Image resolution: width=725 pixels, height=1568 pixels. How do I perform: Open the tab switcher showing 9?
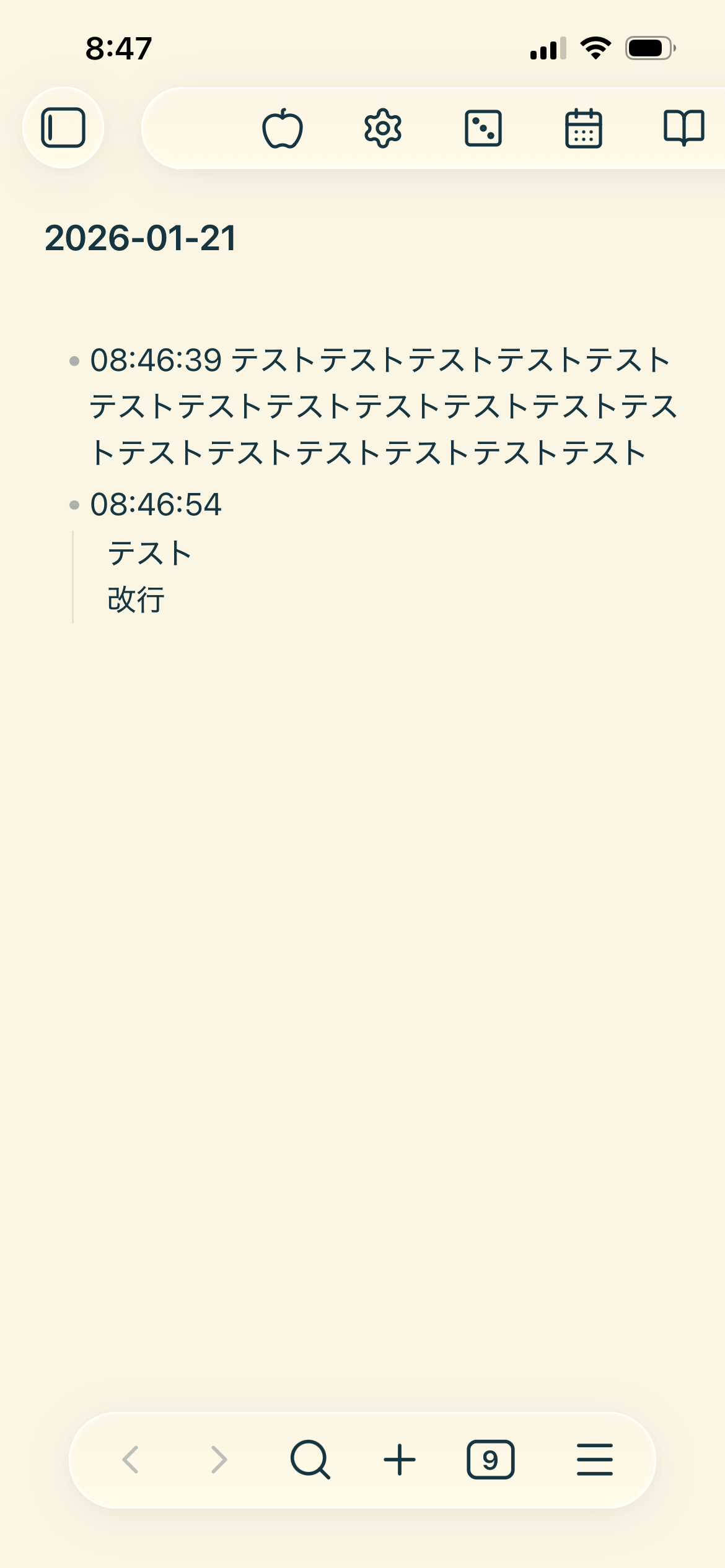coord(490,1460)
